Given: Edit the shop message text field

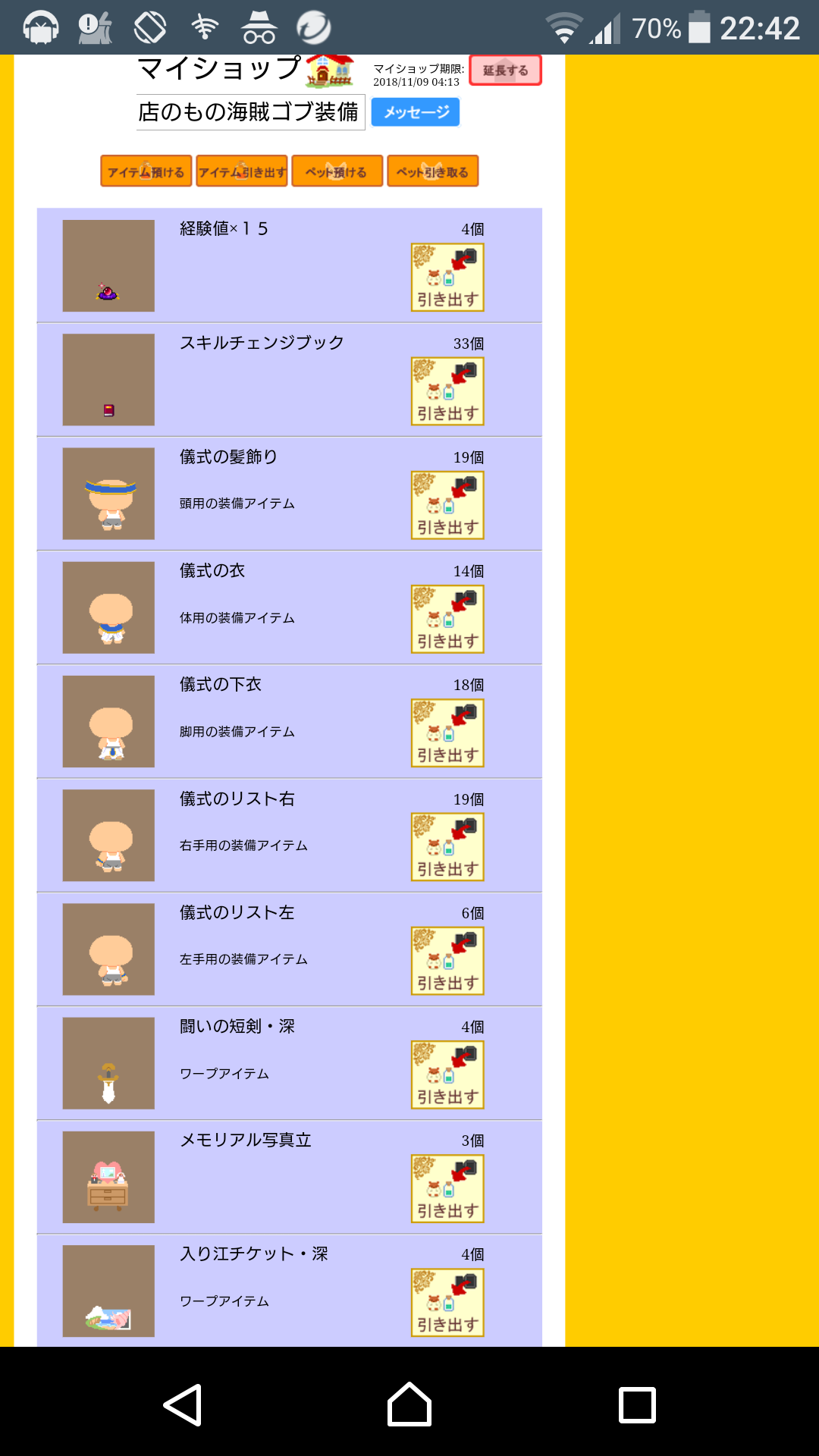Looking at the screenshot, I should (x=250, y=112).
